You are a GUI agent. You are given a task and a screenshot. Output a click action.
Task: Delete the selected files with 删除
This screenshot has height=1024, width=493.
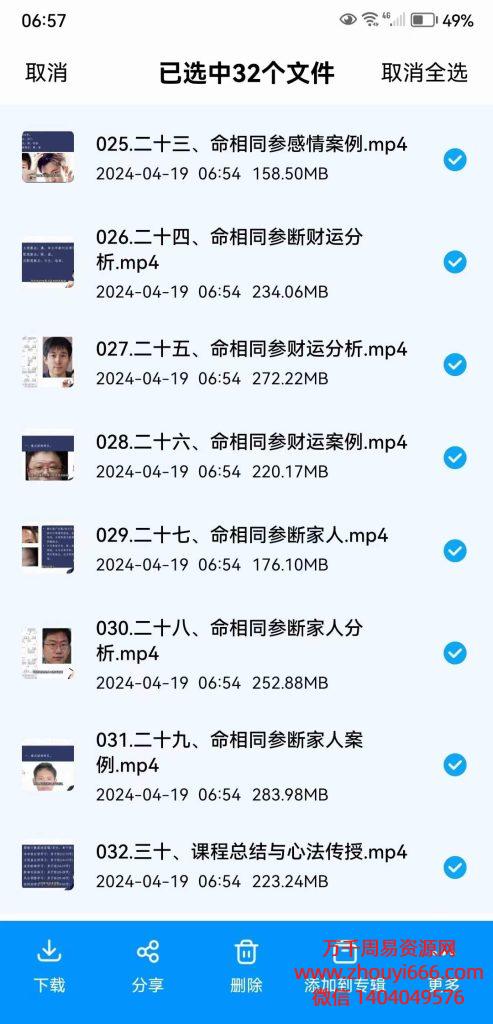pyautogui.click(x=246, y=965)
